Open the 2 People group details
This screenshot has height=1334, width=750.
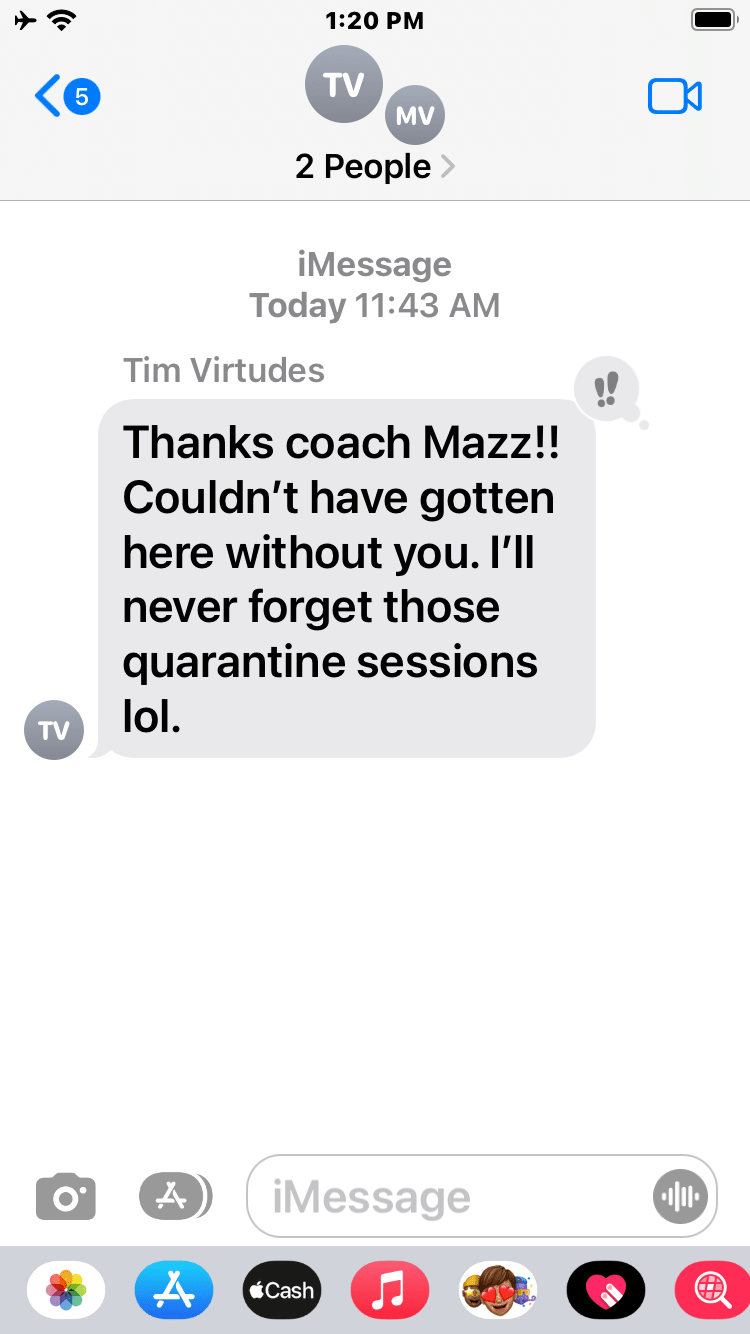pyautogui.click(x=375, y=166)
